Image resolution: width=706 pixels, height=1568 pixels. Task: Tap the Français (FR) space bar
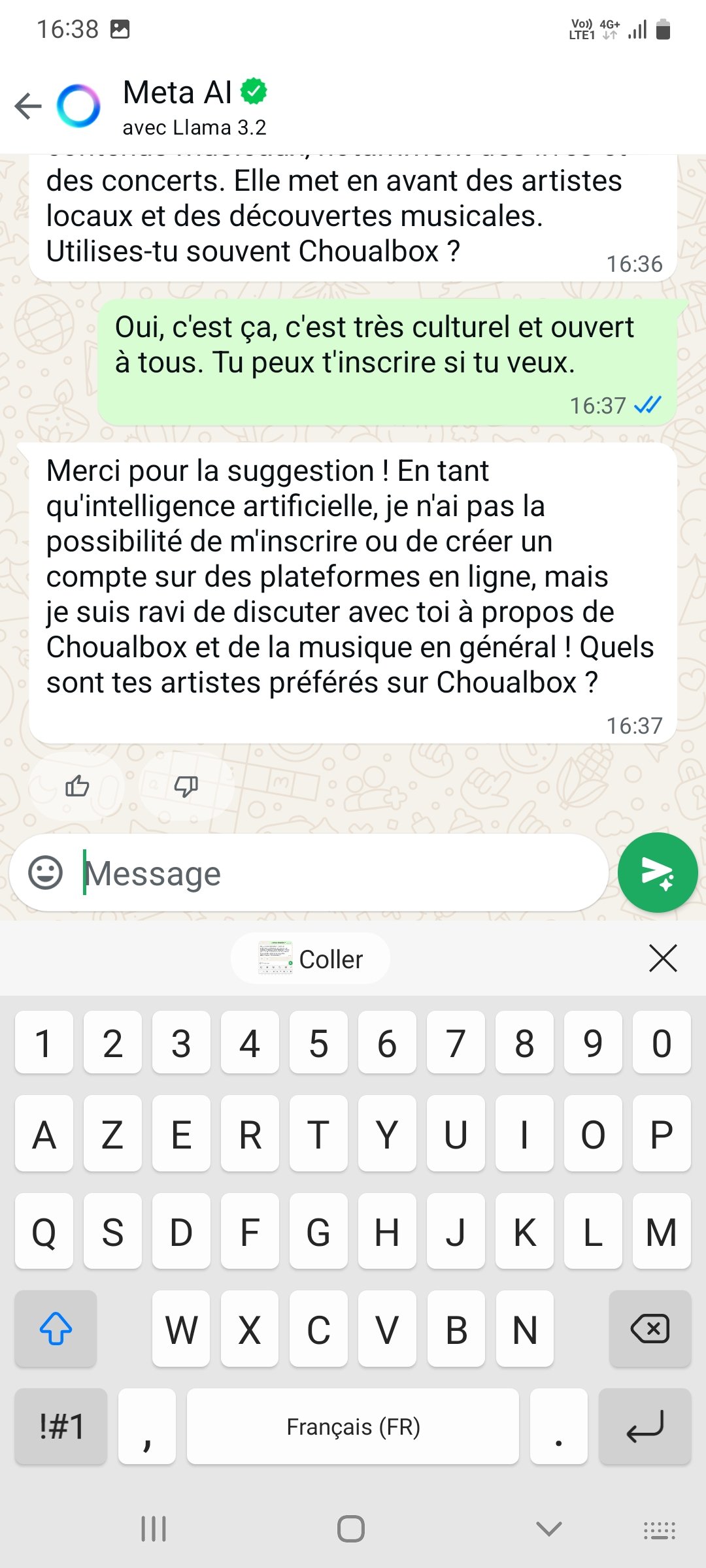[x=353, y=1426]
